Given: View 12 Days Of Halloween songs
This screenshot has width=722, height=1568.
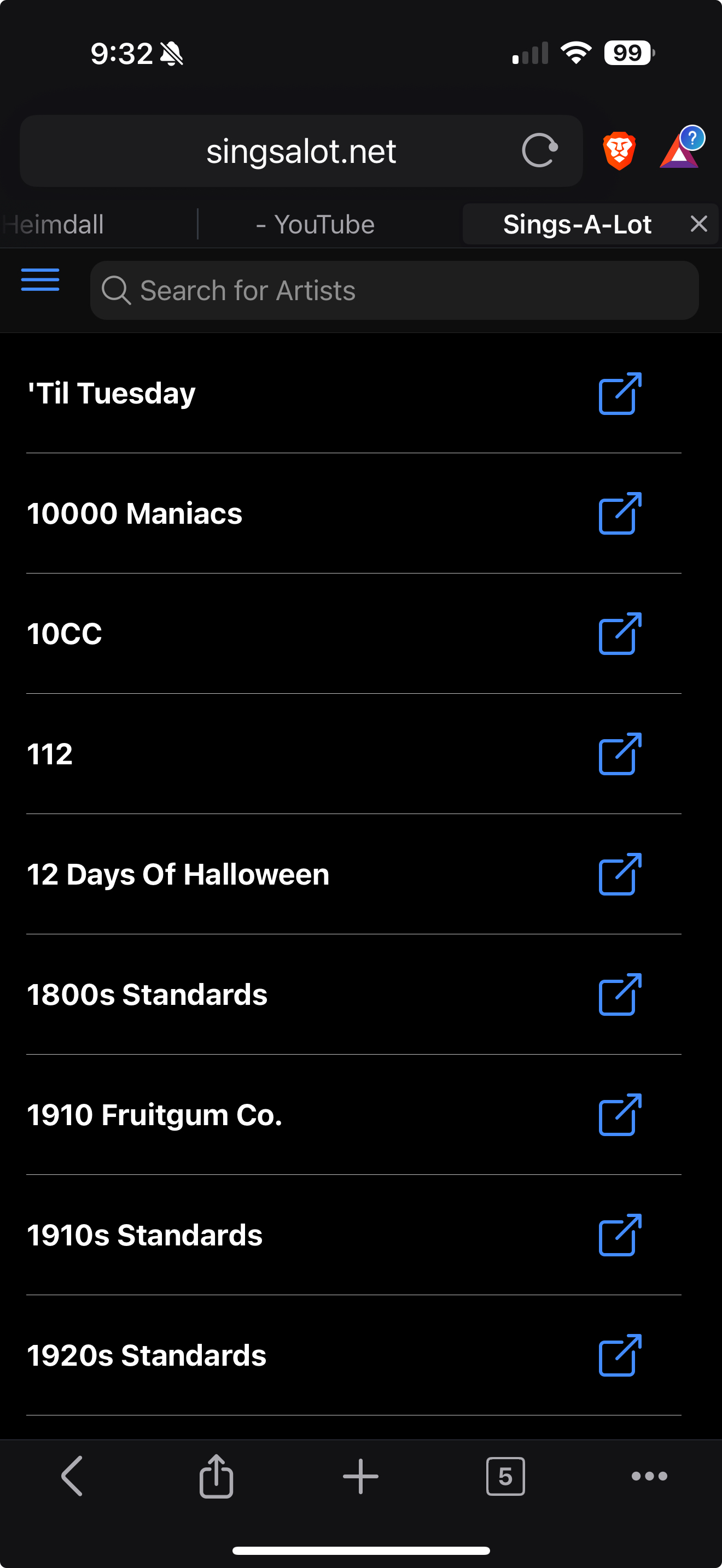Looking at the screenshot, I should click(x=178, y=875).
